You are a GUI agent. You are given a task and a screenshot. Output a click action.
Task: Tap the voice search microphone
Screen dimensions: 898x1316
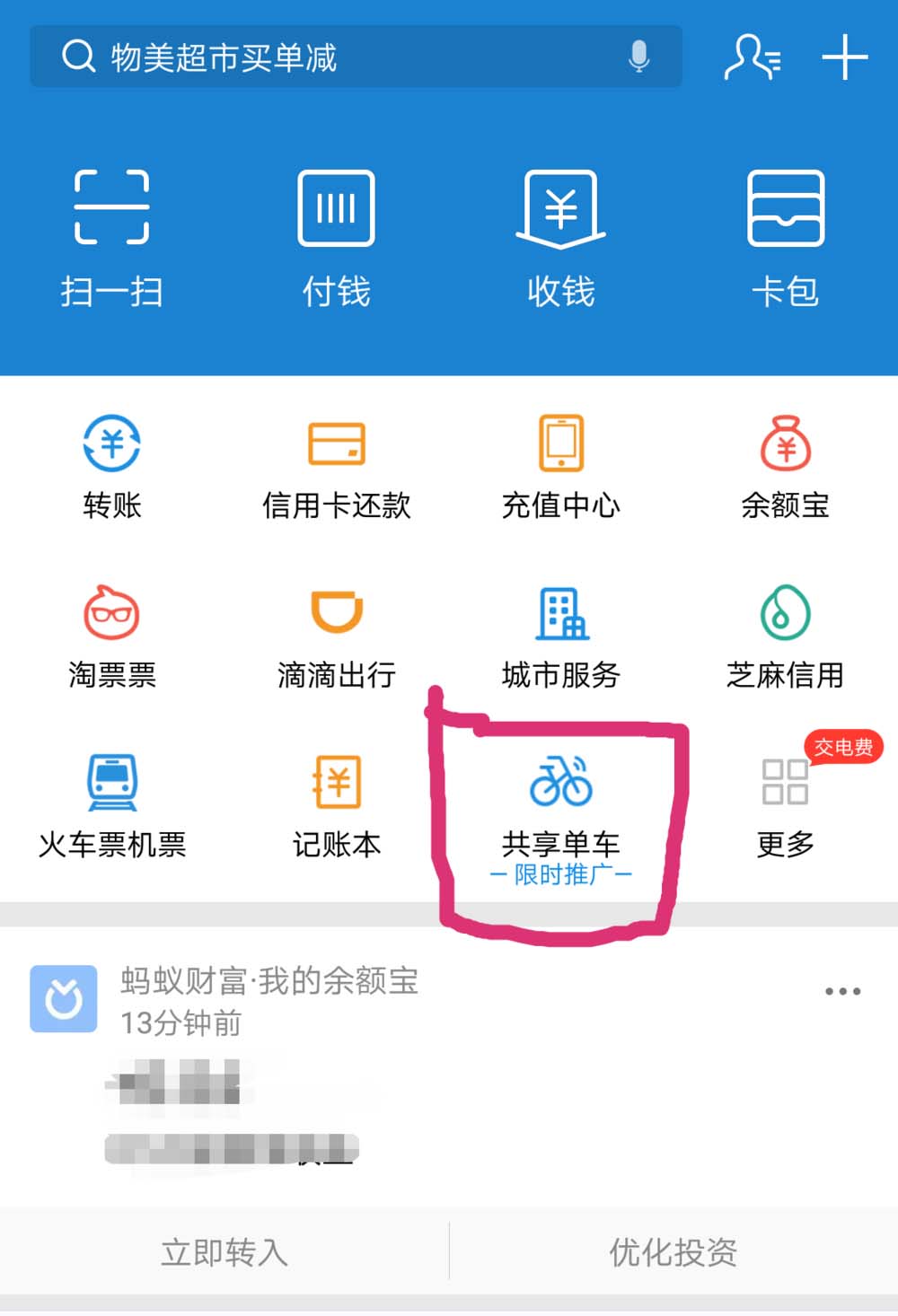click(639, 57)
